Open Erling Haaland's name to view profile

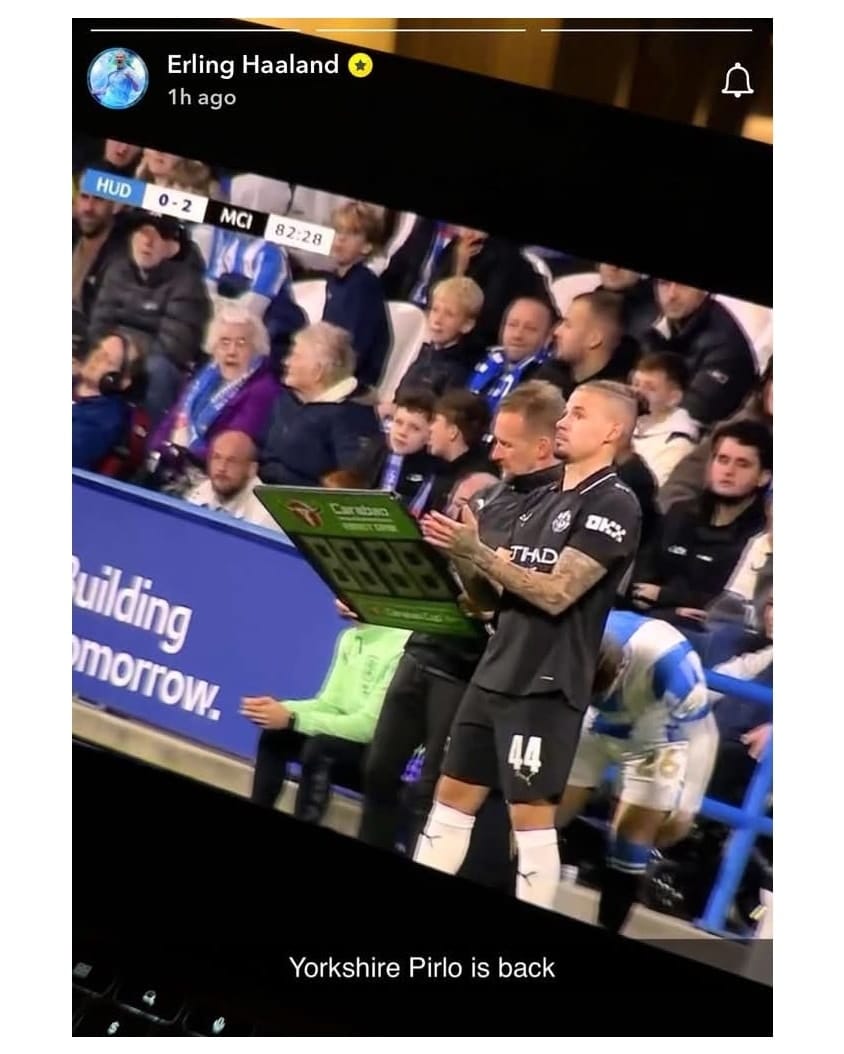coord(253,66)
